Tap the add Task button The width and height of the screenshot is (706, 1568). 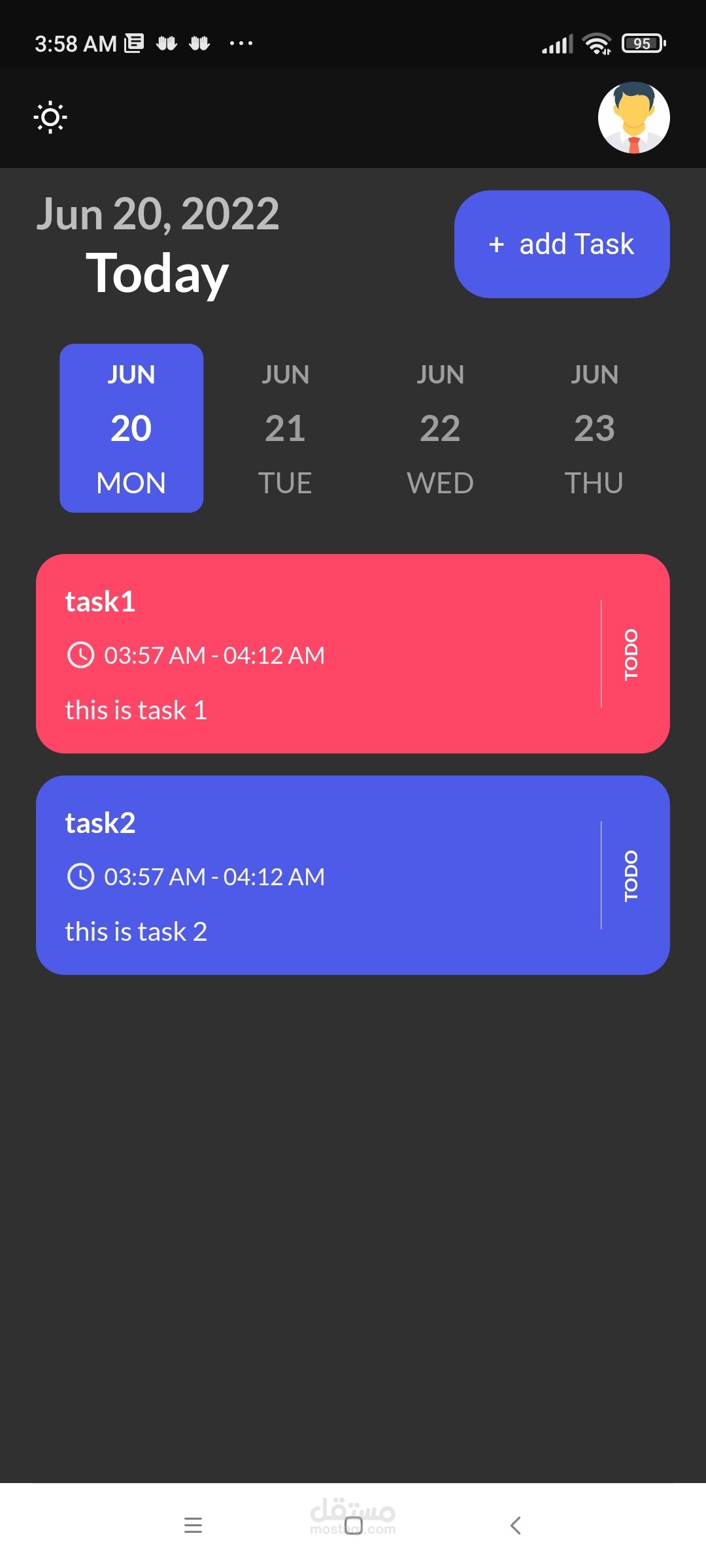coord(562,244)
